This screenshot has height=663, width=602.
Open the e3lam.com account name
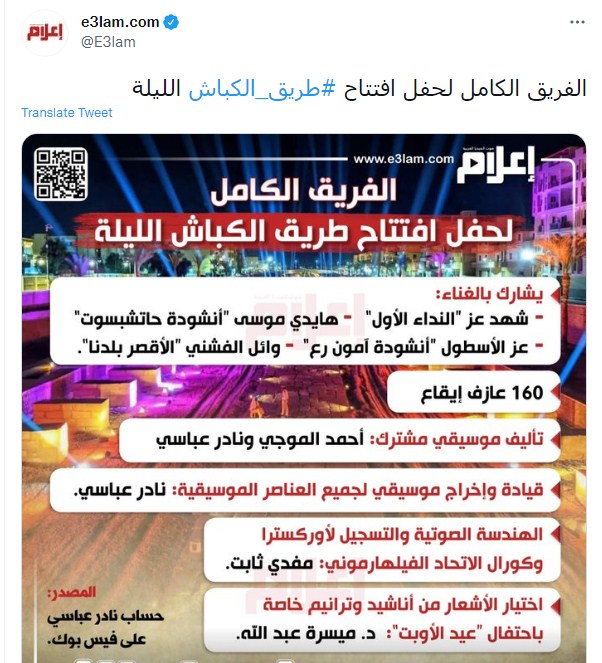(120, 23)
